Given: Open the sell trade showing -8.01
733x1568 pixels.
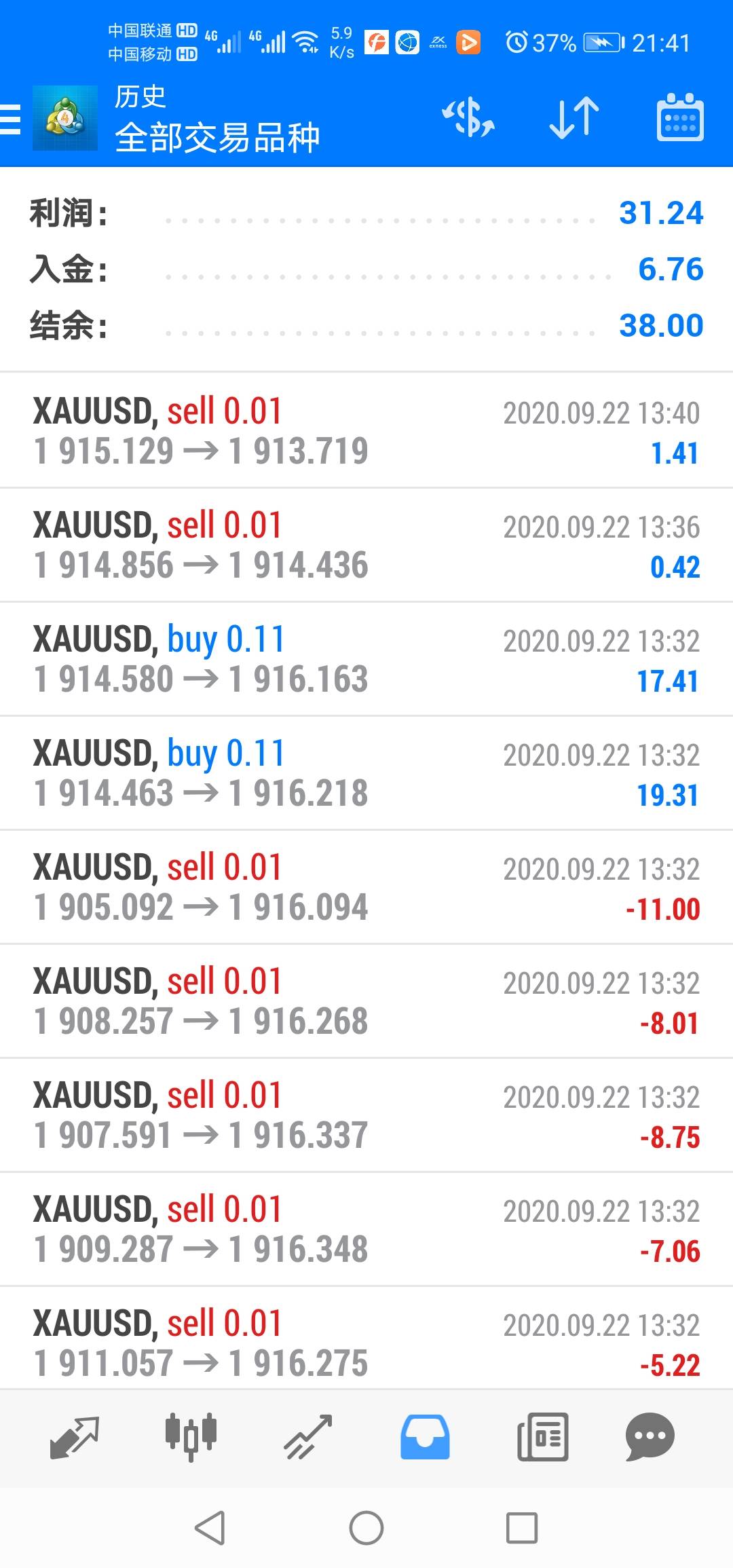Looking at the screenshot, I should click(366, 1001).
